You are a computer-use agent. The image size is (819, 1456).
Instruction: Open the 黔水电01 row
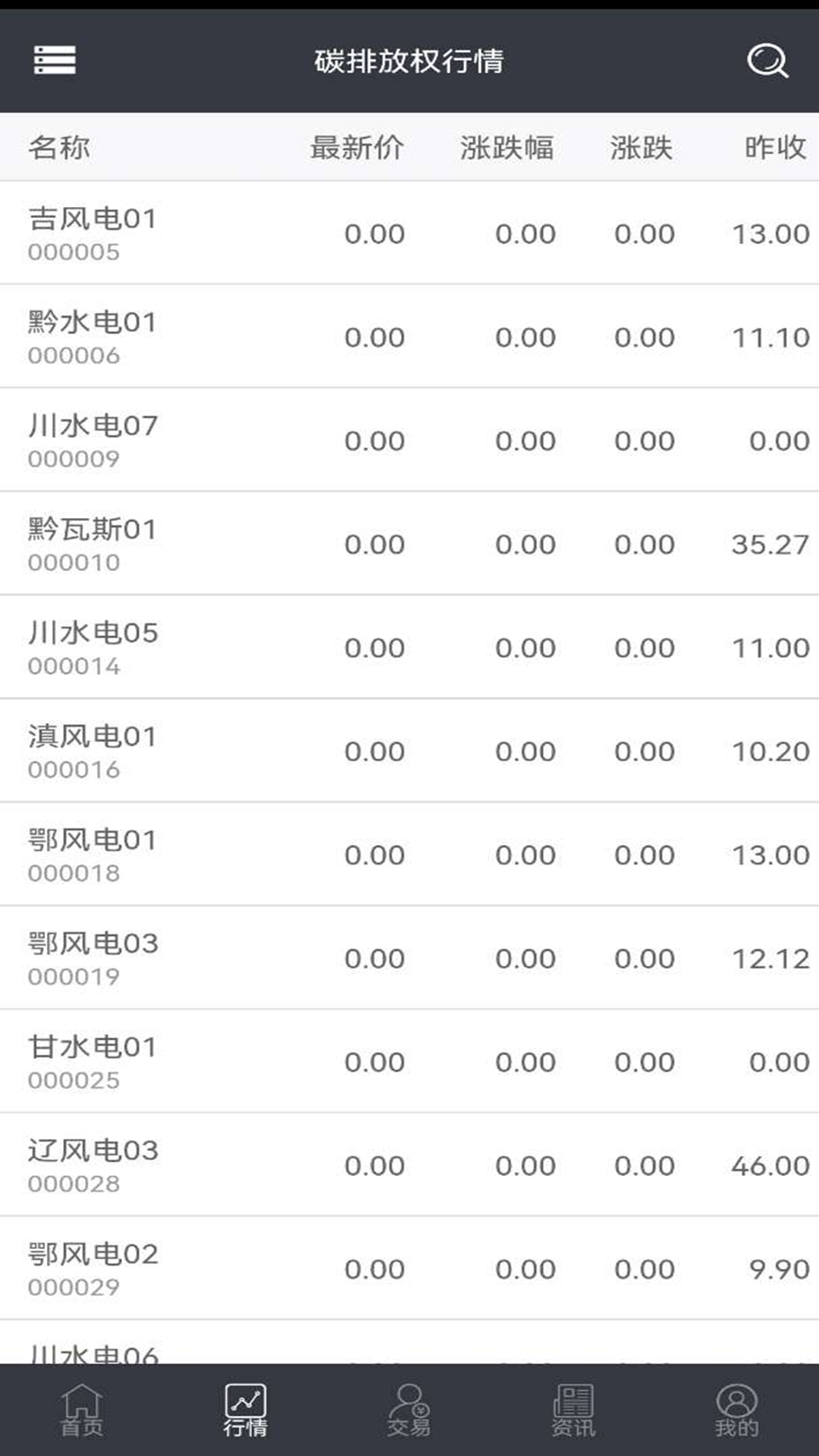pyautogui.click(x=409, y=337)
